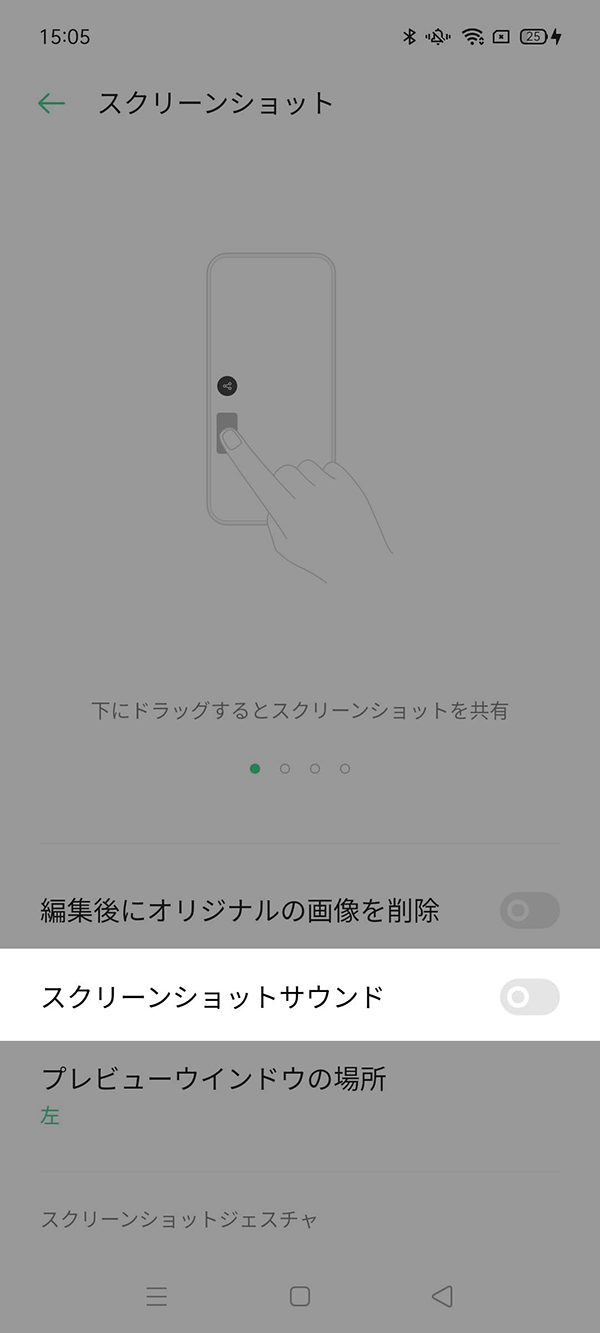Select the second page indicator dot

coord(285,768)
